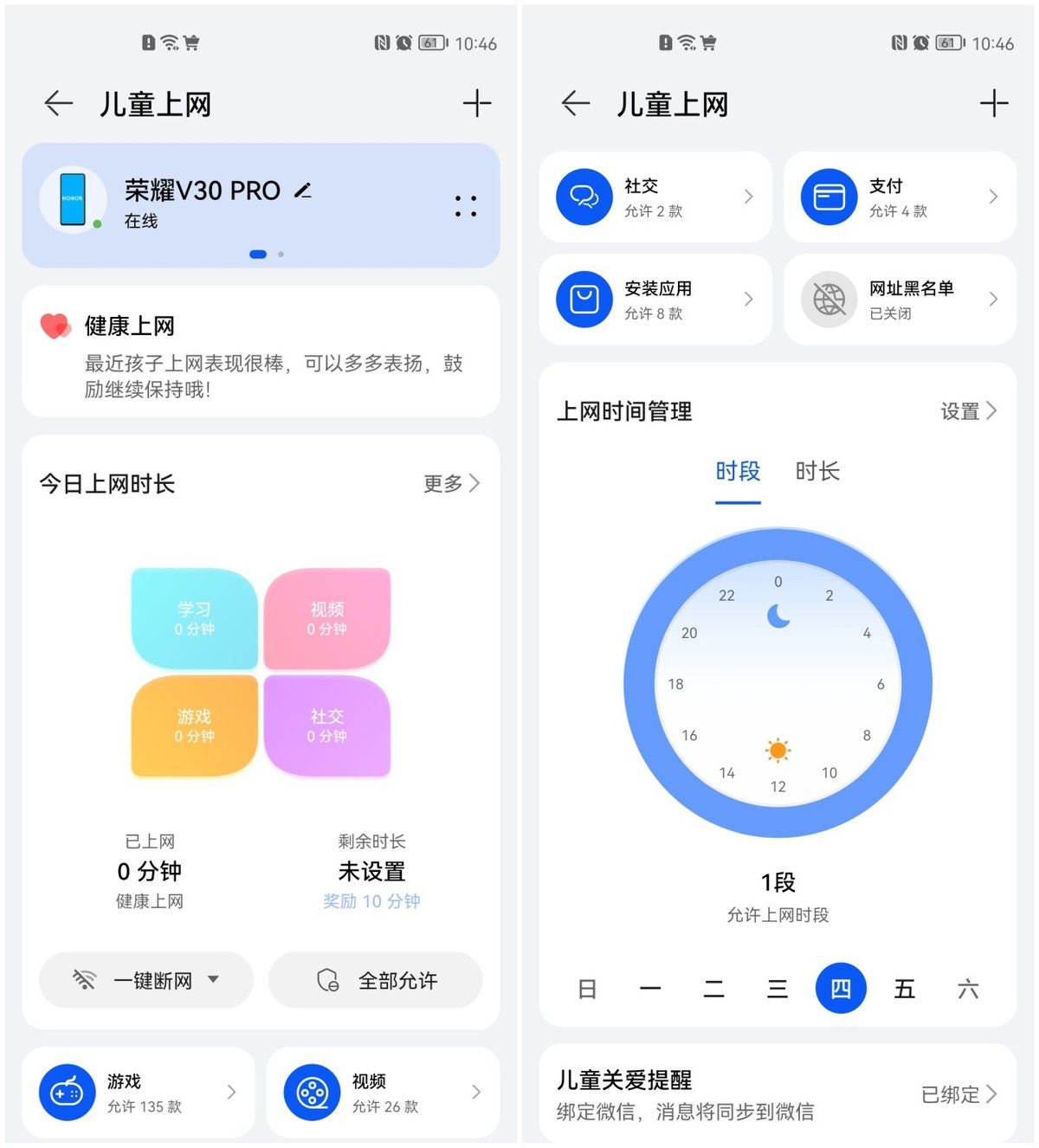Open 更多 for today's online duration
The height and width of the screenshot is (1148, 1039).
point(451,483)
